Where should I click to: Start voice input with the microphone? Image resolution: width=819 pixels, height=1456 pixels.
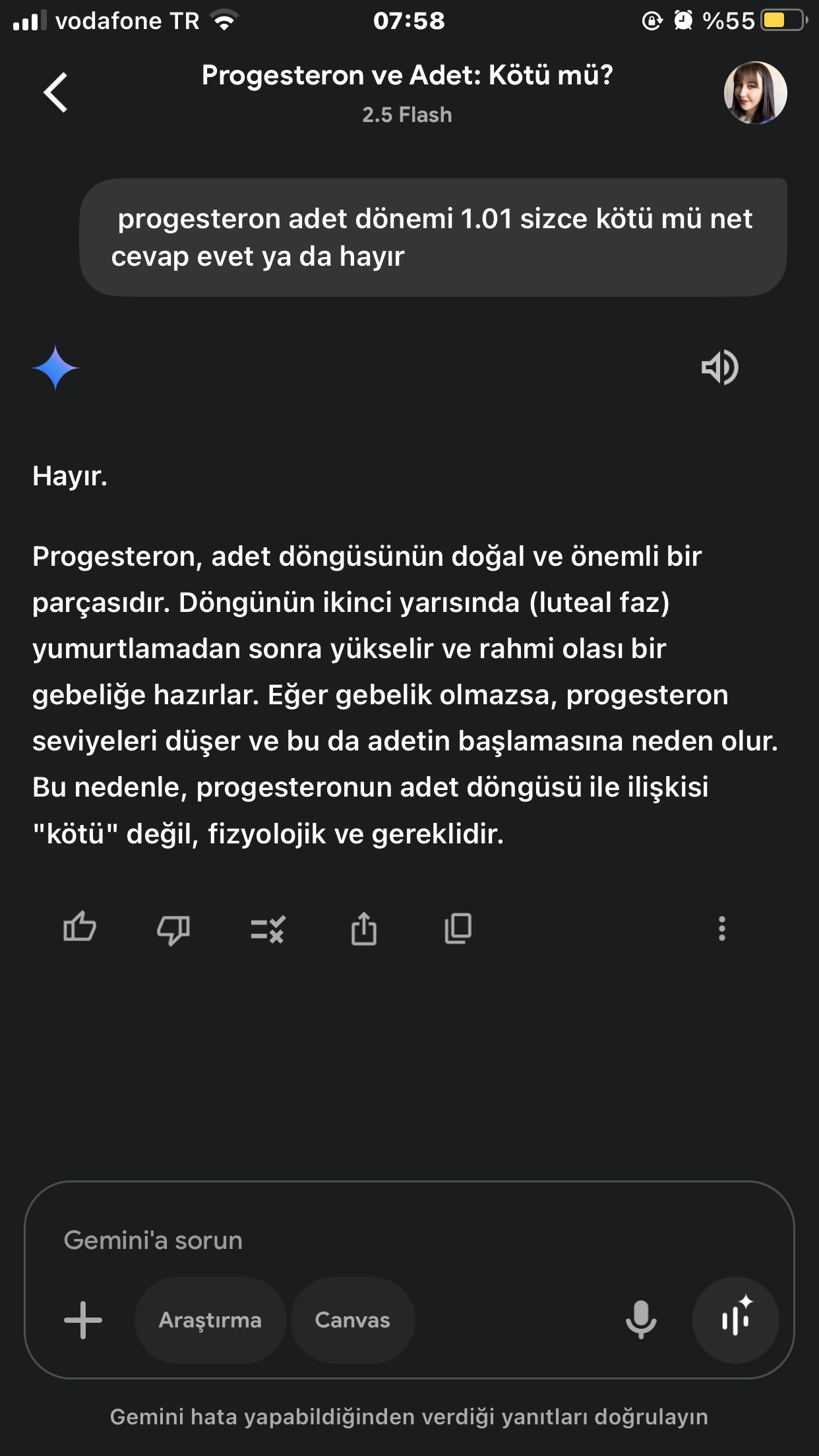pyautogui.click(x=640, y=1319)
